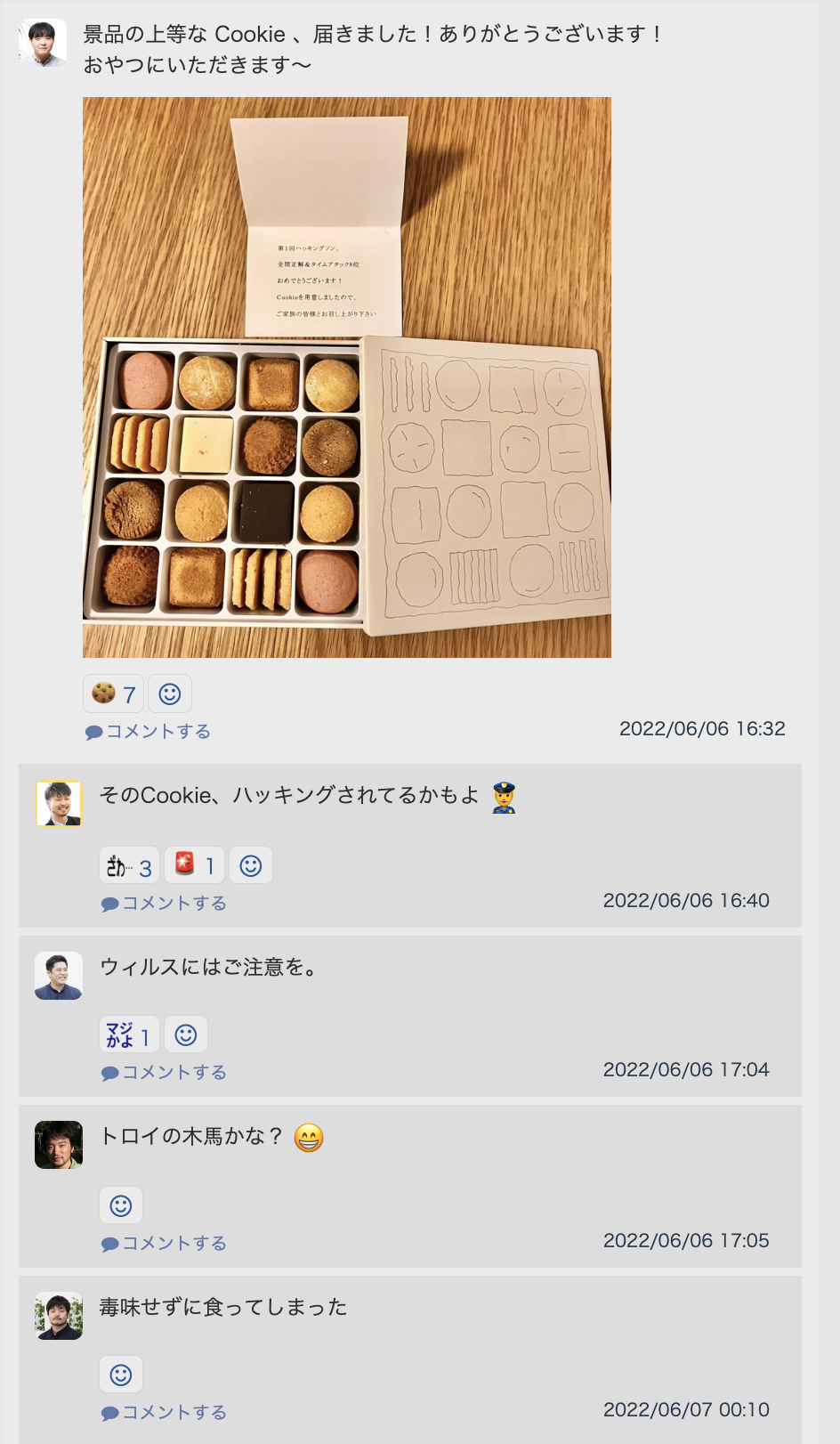Tap コメントする under the トロイの木馬 comment
The width and height of the screenshot is (840, 1444).
(x=165, y=1244)
